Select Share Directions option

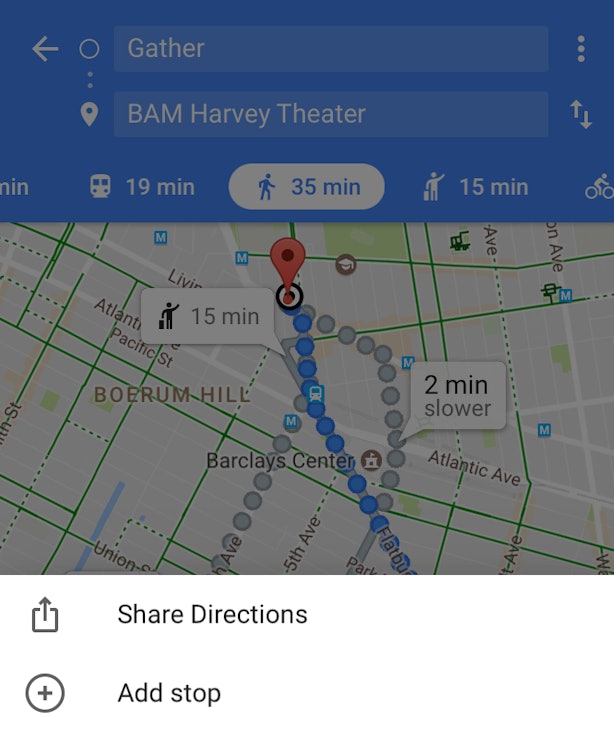coord(212,614)
